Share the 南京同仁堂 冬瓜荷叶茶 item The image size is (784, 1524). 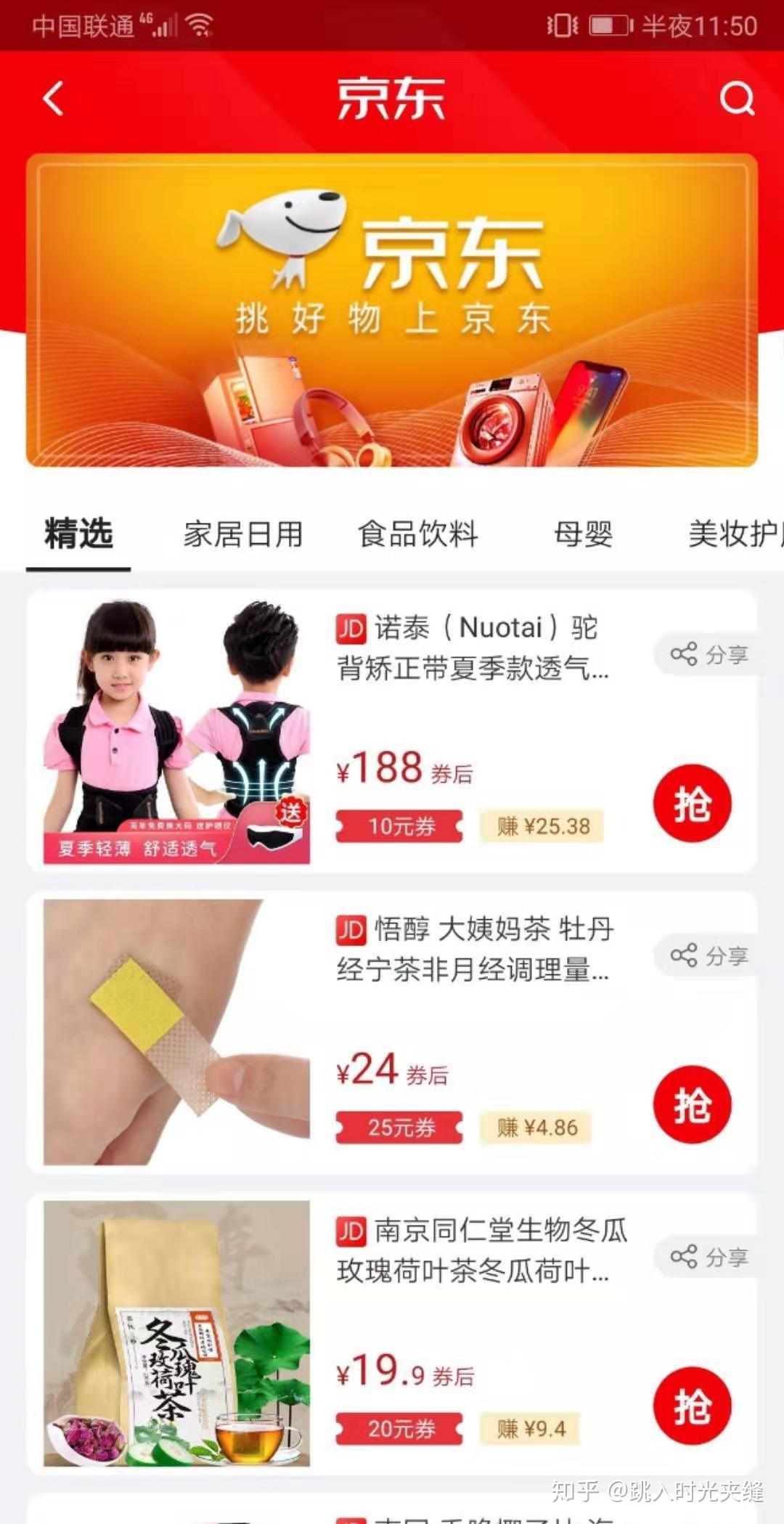click(x=709, y=1257)
